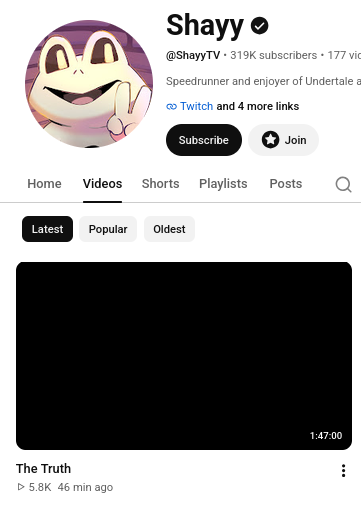Expand the channel description text

pyautogui.click(x=263, y=81)
